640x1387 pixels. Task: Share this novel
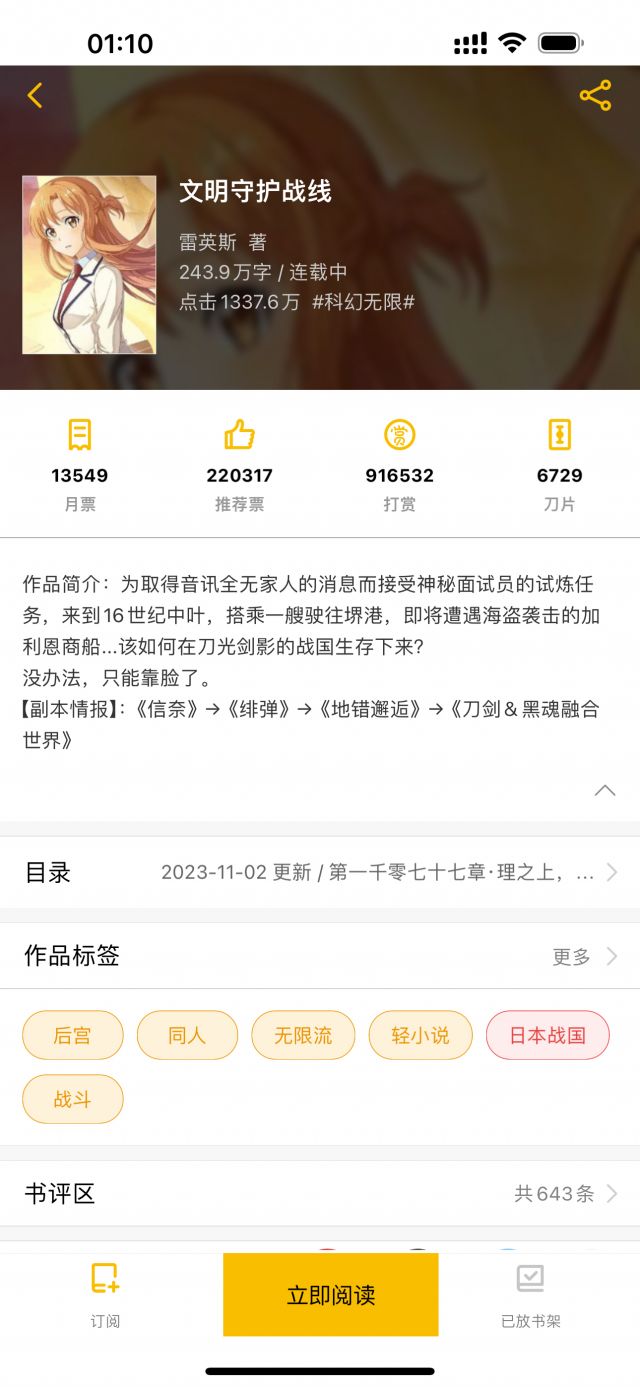coord(595,96)
